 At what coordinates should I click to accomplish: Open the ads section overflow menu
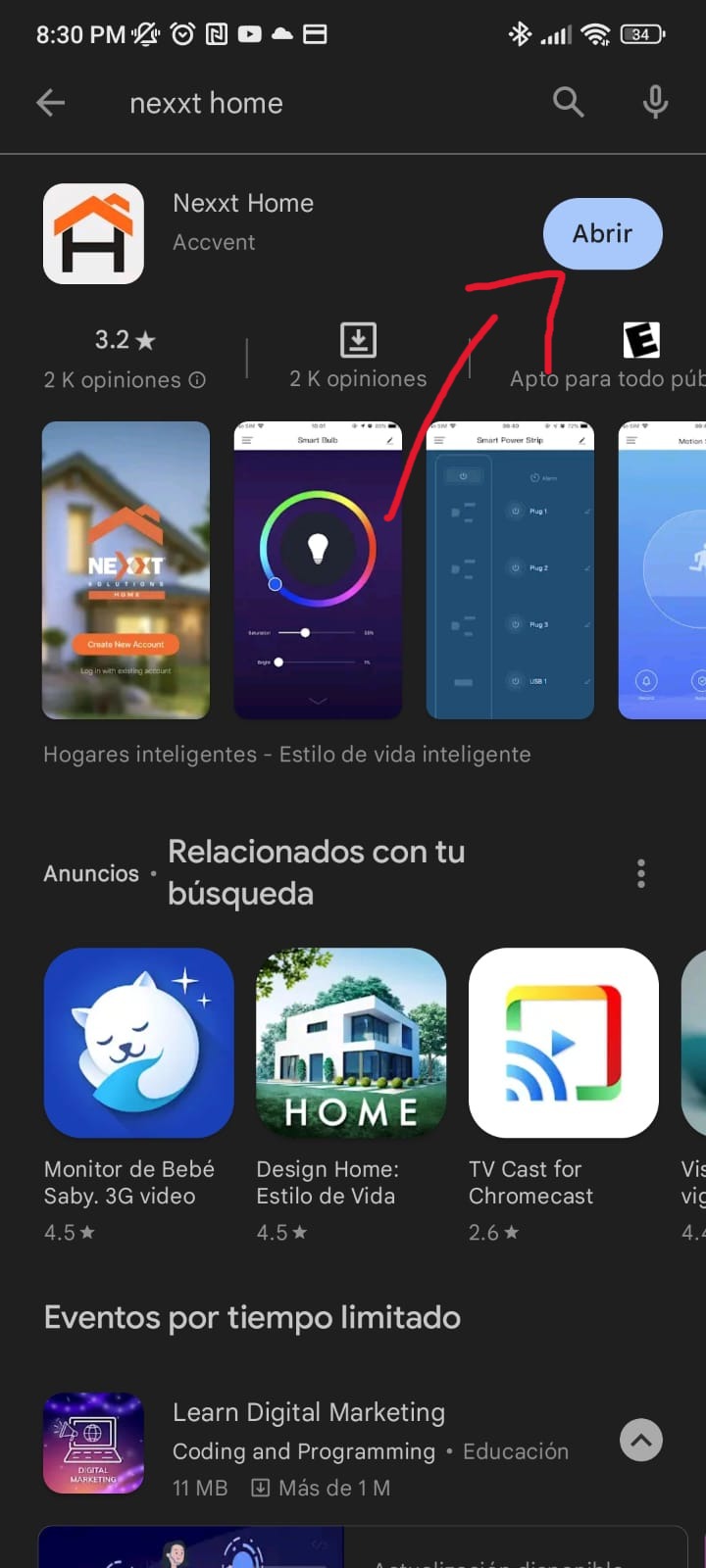641,873
